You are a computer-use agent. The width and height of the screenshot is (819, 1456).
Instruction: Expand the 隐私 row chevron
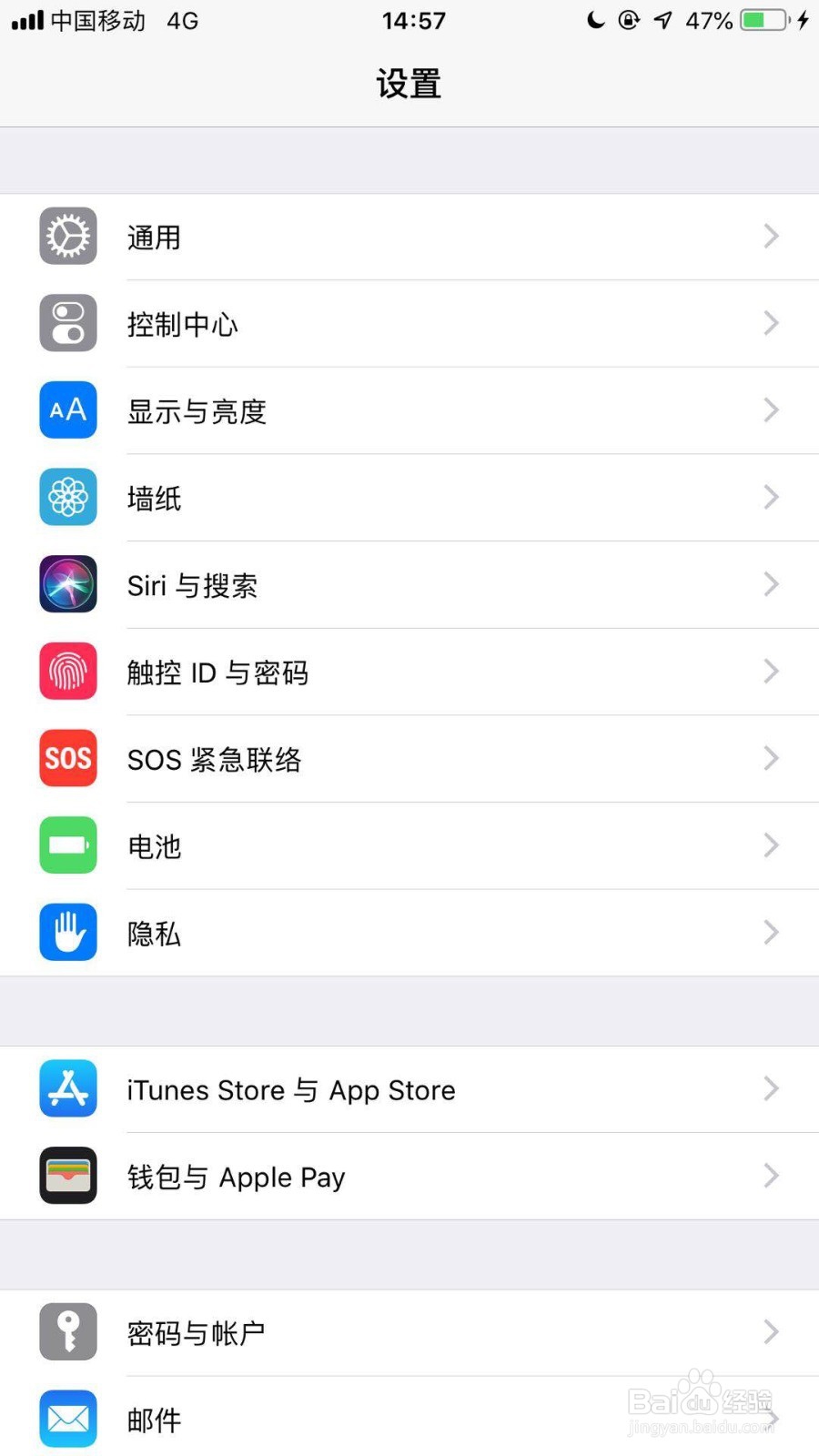(x=771, y=932)
